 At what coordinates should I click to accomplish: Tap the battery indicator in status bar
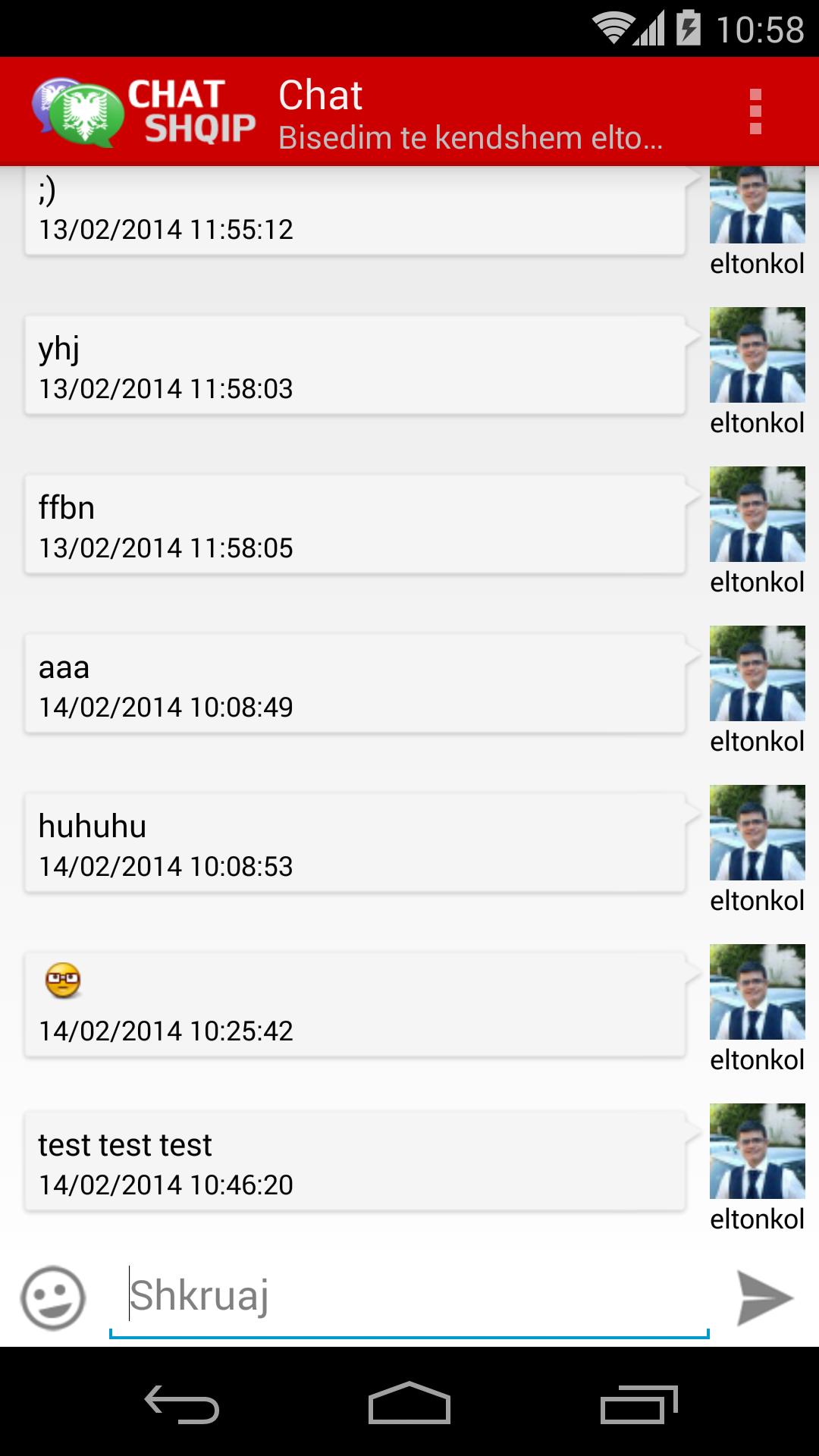click(x=689, y=25)
